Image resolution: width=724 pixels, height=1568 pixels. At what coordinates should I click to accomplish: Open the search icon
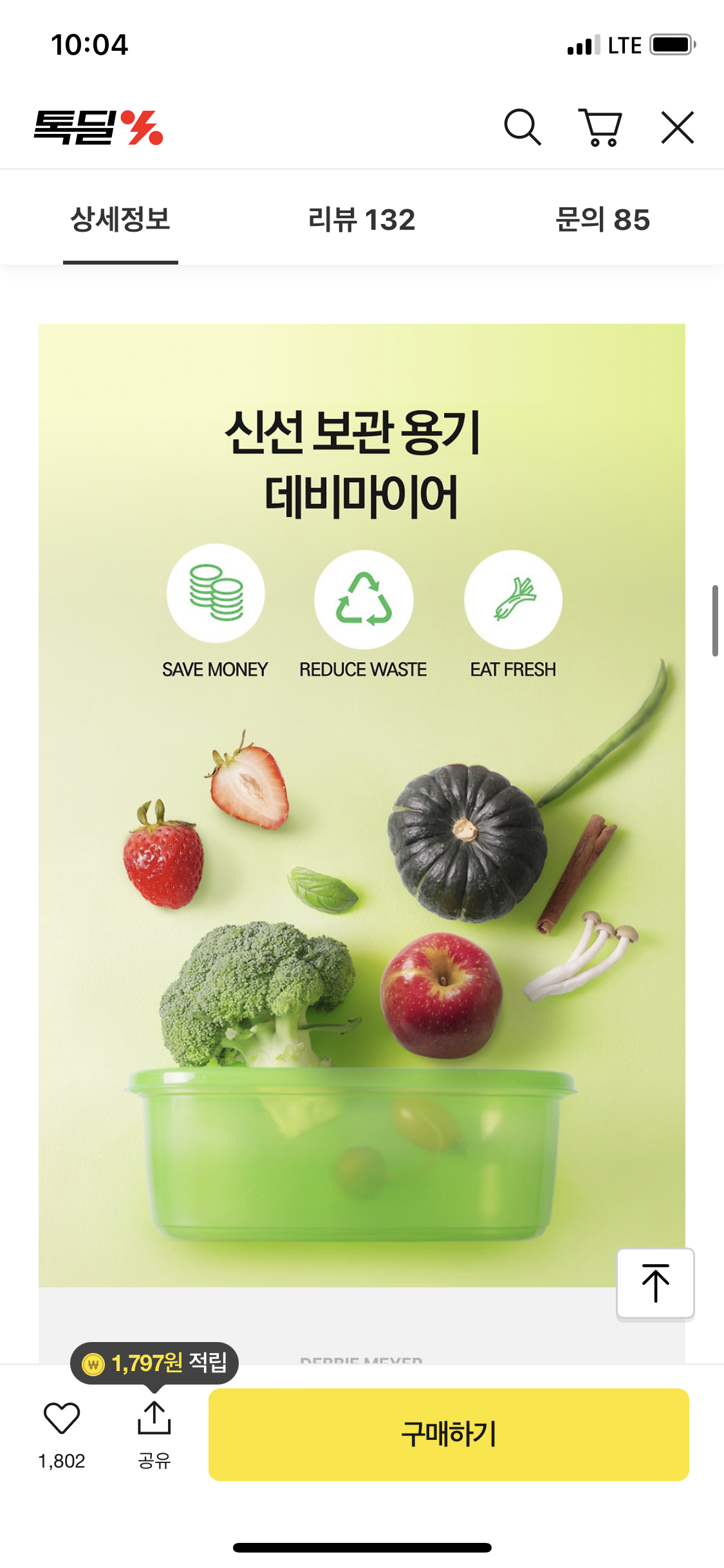(522, 127)
